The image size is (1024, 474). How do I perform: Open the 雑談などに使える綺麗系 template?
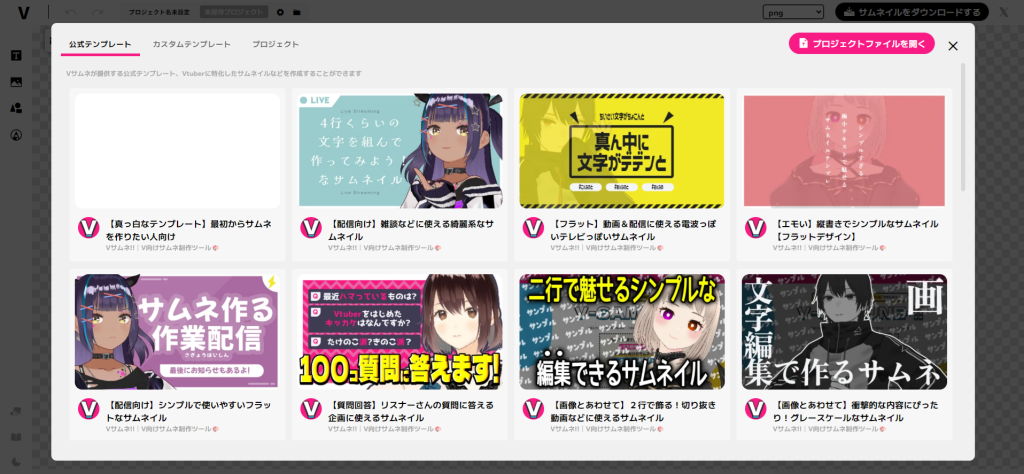(x=399, y=151)
